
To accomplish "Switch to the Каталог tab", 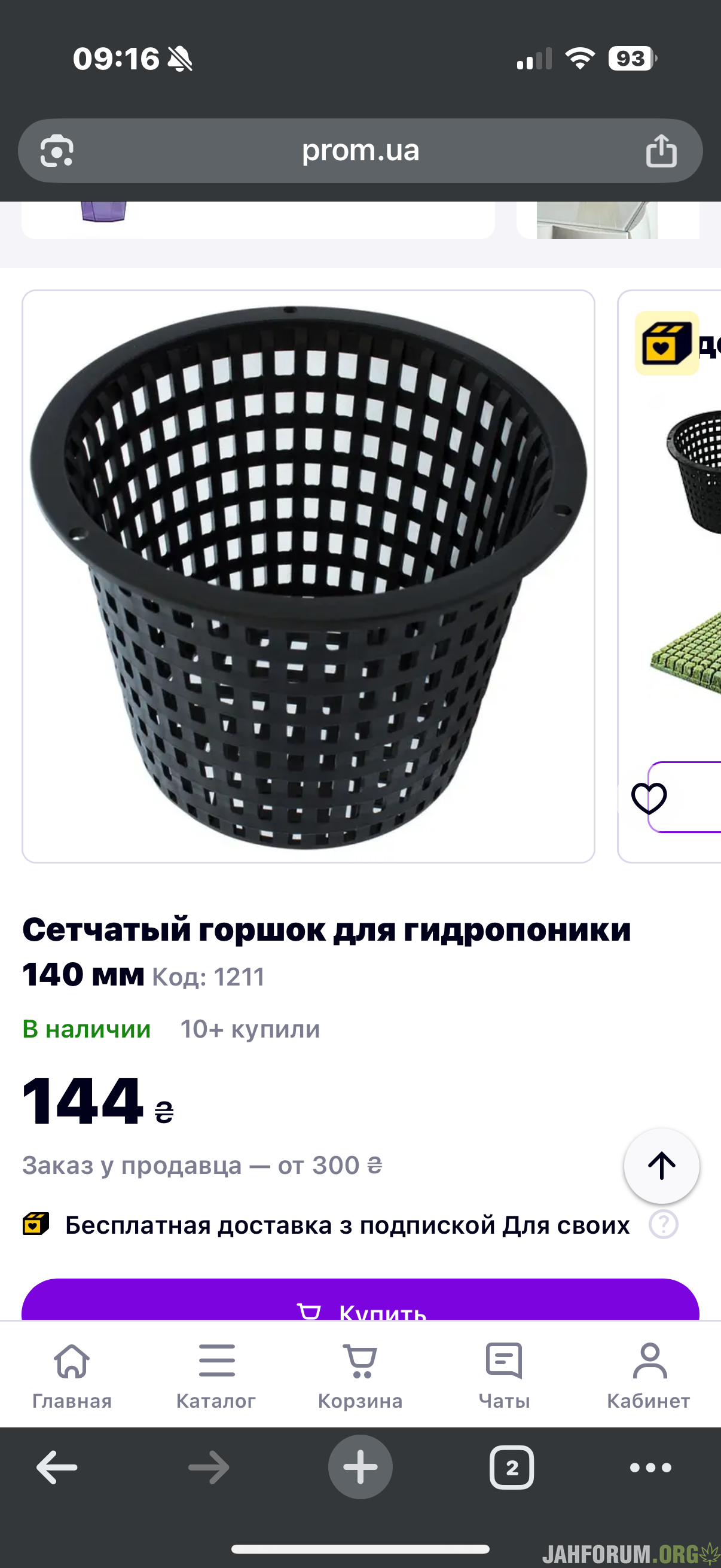I will click(216, 1374).
